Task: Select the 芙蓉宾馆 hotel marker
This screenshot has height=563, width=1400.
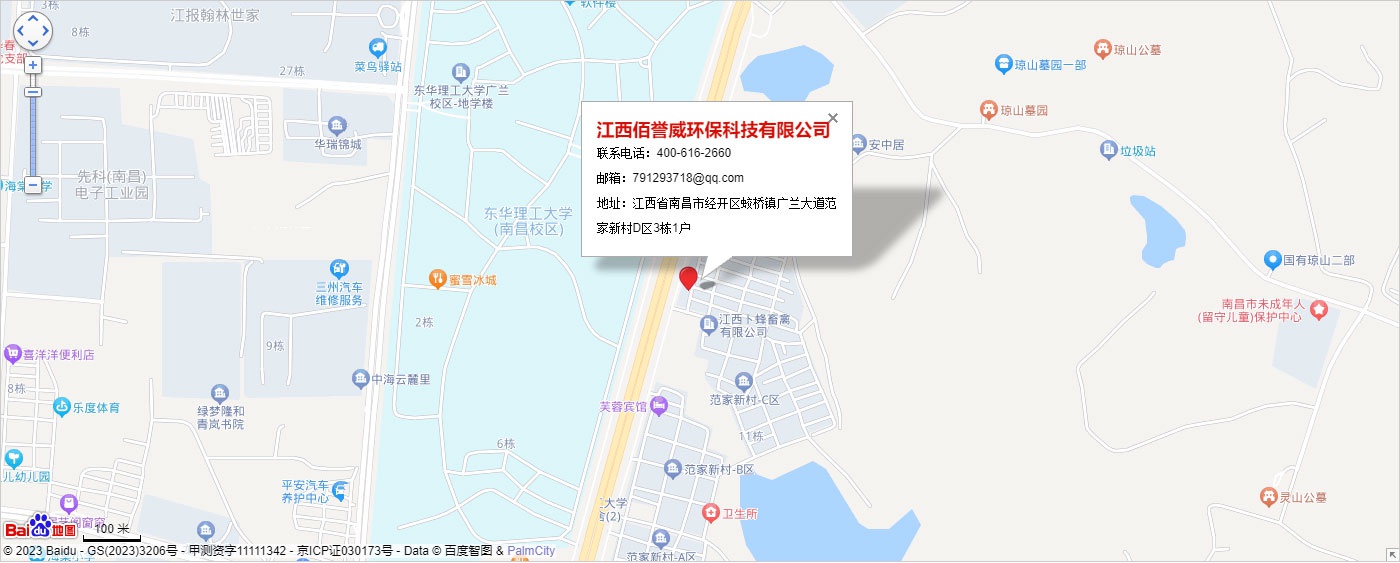Action: click(x=658, y=405)
